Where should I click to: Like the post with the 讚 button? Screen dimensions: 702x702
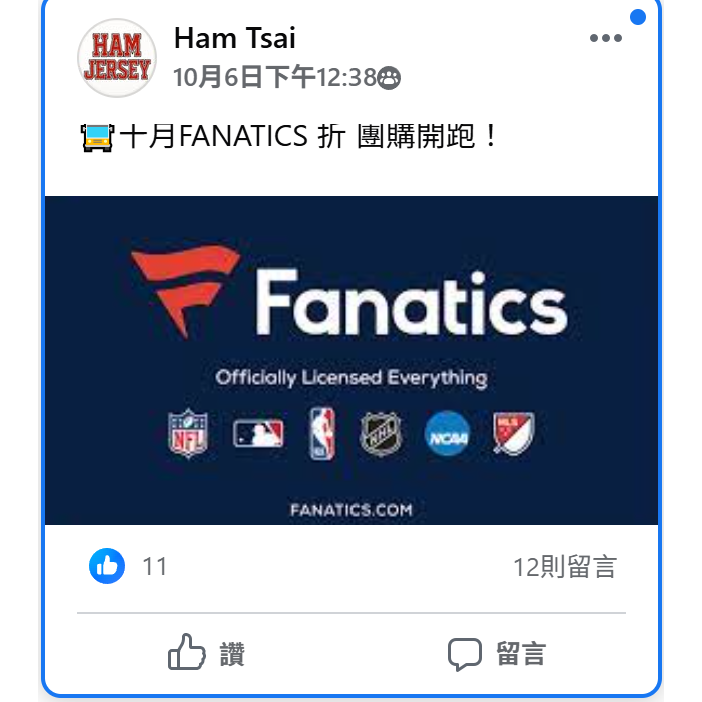206,654
